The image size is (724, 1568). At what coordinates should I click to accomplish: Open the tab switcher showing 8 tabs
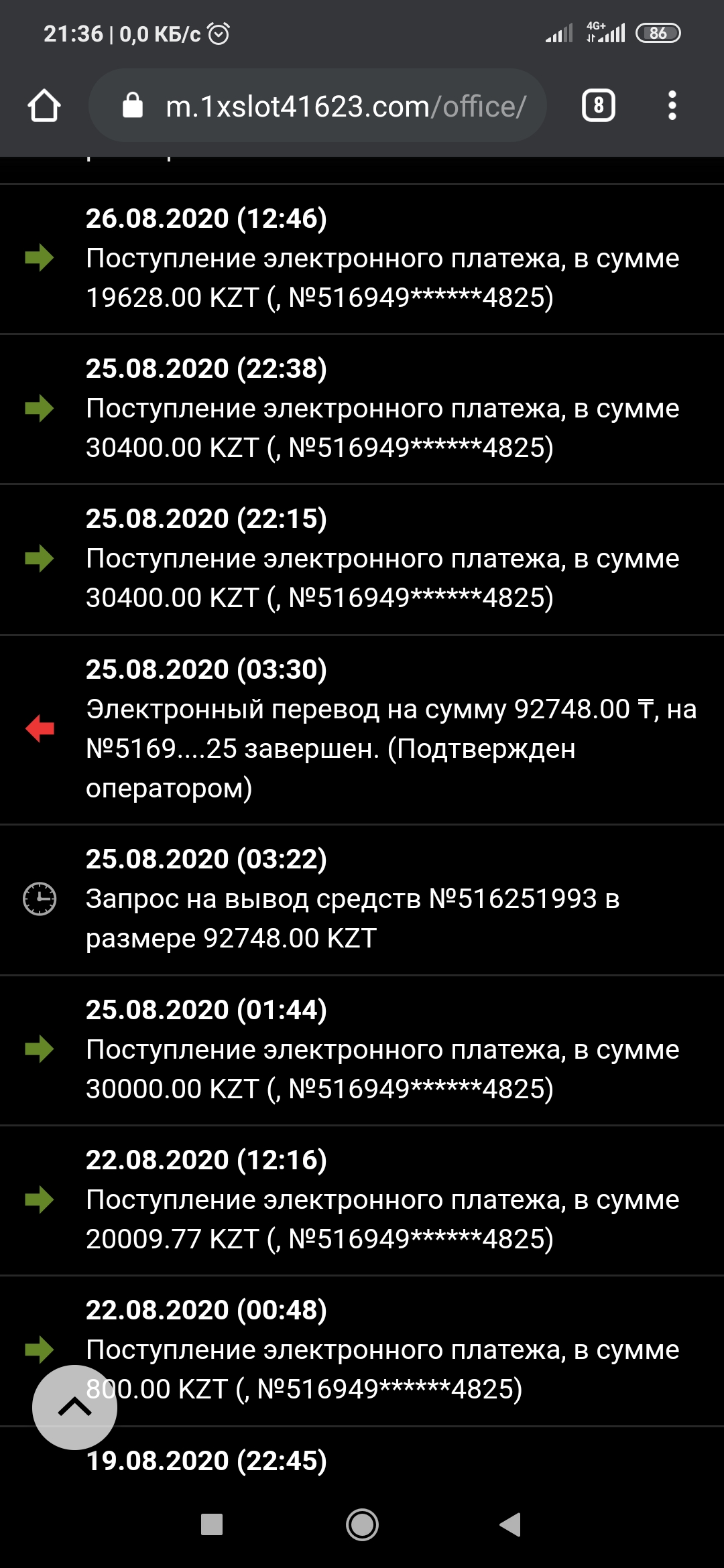pyautogui.click(x=598, y=106)
